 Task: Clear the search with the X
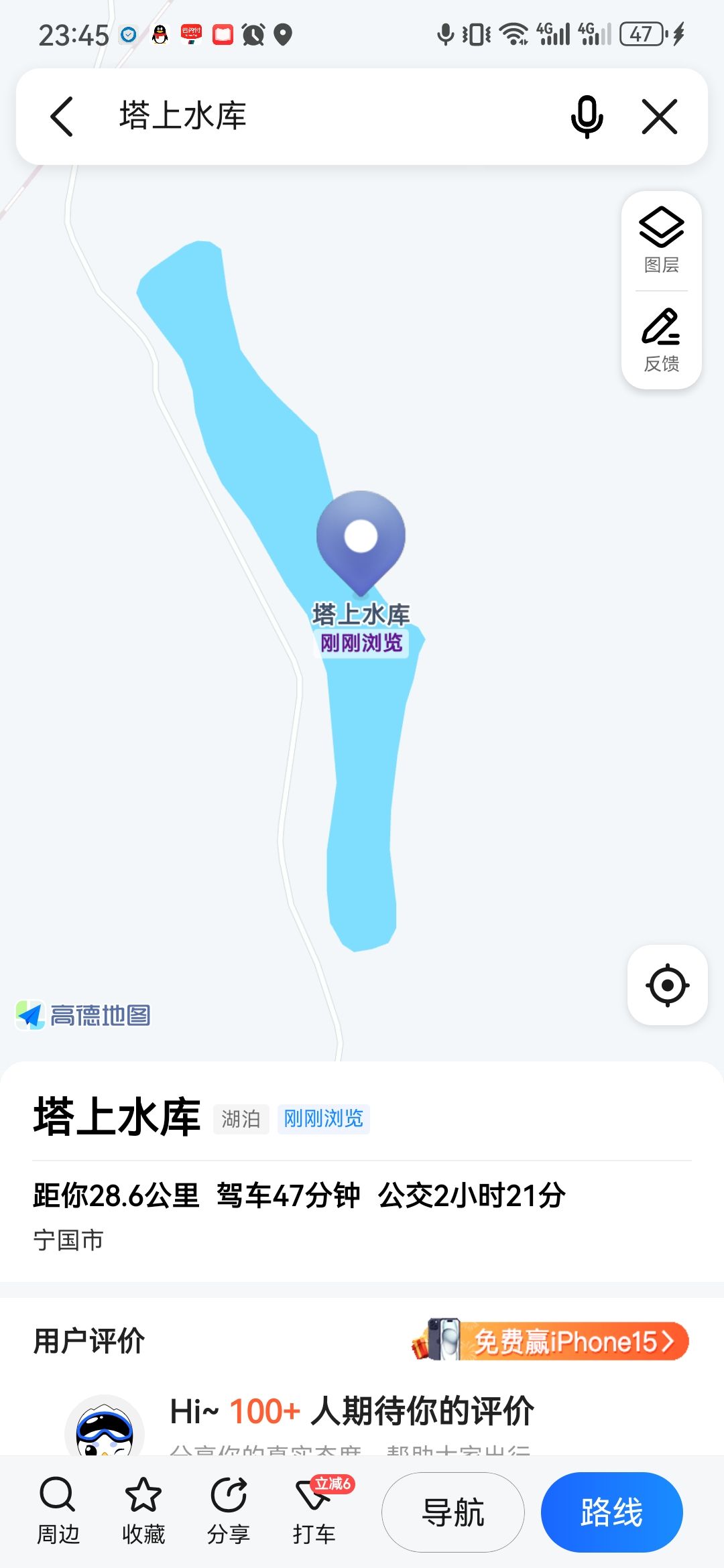pos(660,117)
